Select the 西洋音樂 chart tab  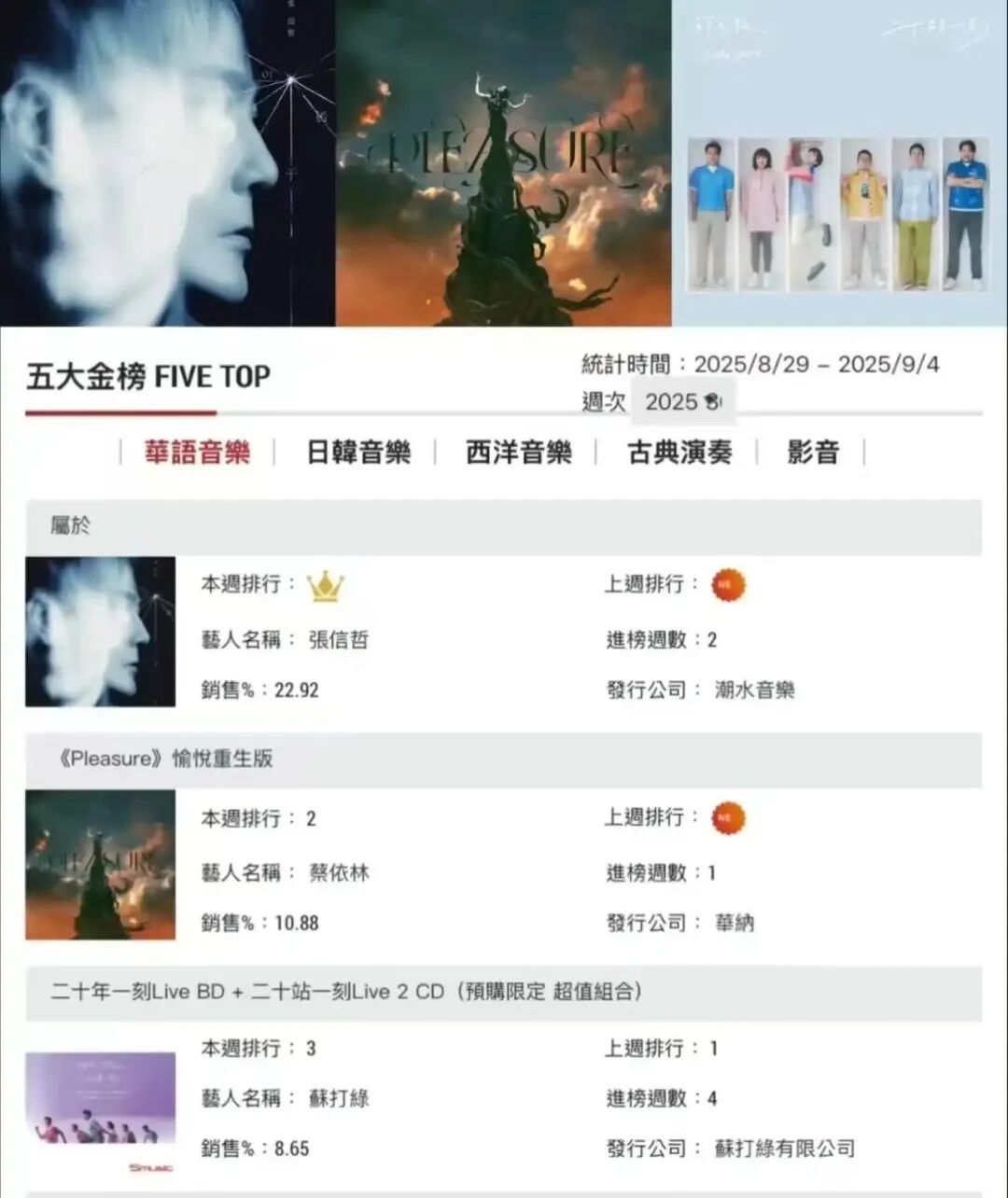pyautogui.click(x=518, y=453)
